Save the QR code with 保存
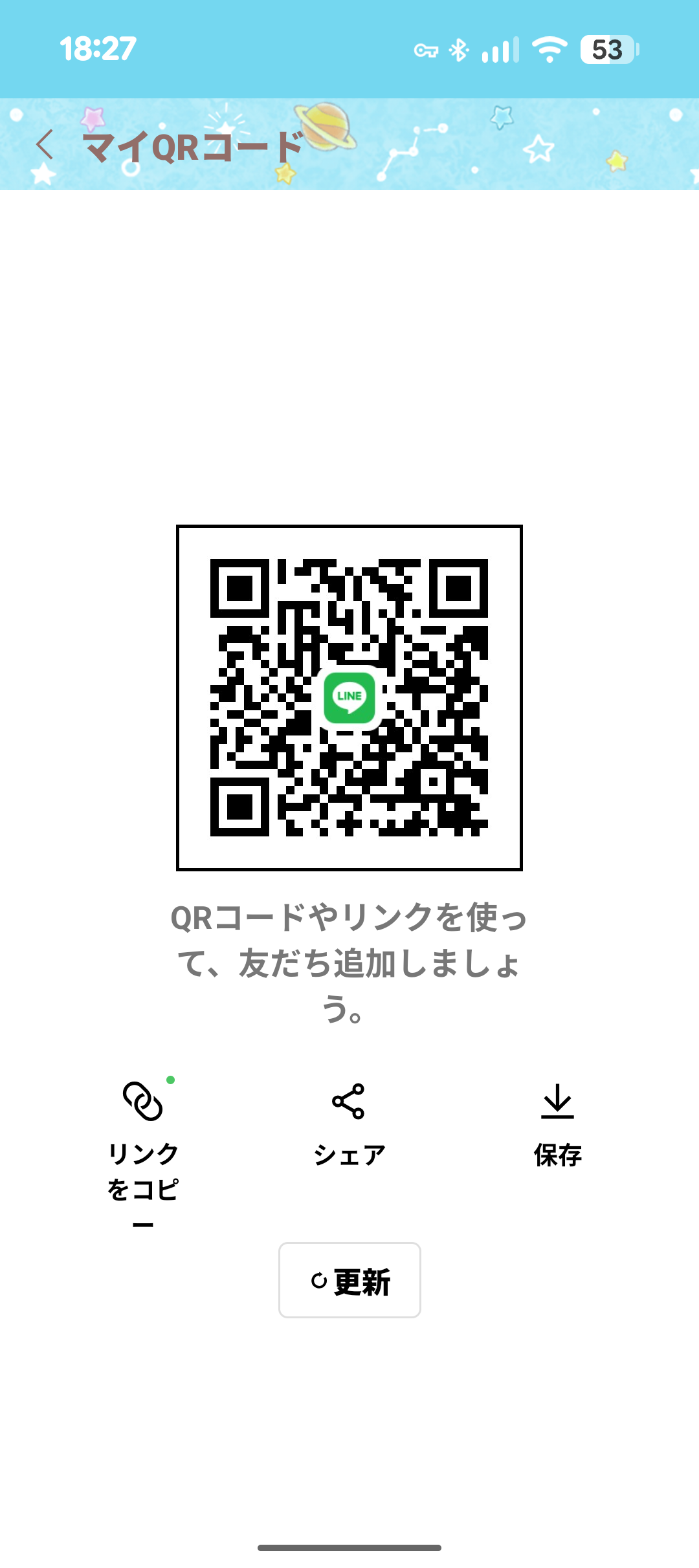The image size is (699, 1568). point(557,1102)
